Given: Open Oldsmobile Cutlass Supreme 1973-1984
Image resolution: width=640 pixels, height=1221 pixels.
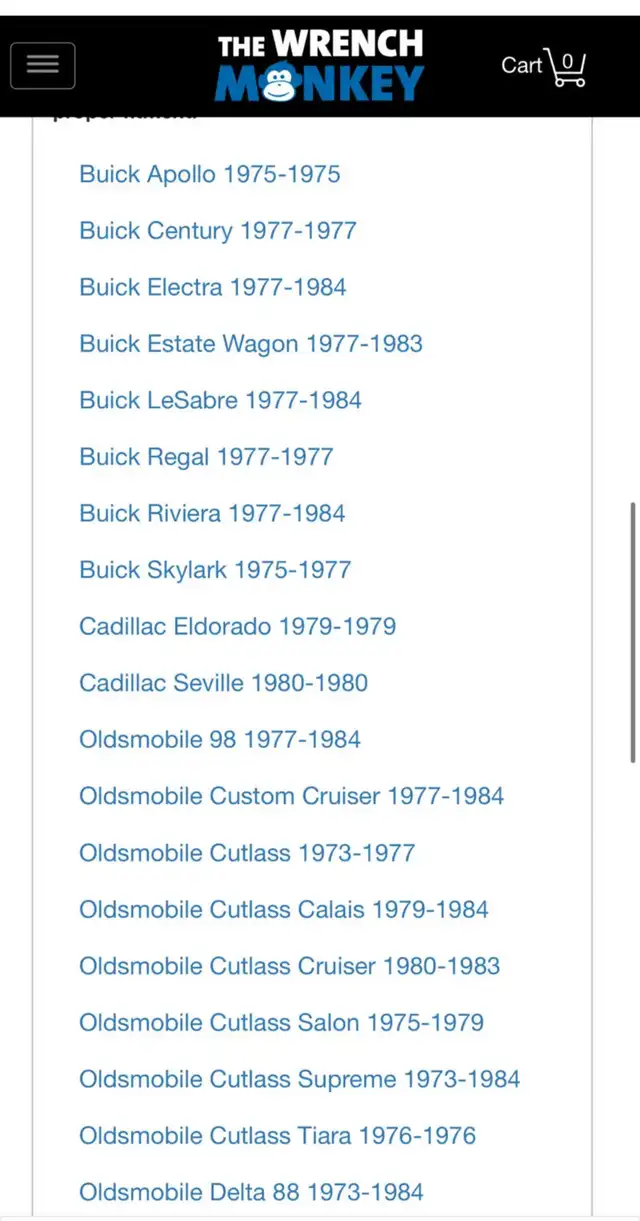Looking at the screenshot, I should pos(300,1079).
